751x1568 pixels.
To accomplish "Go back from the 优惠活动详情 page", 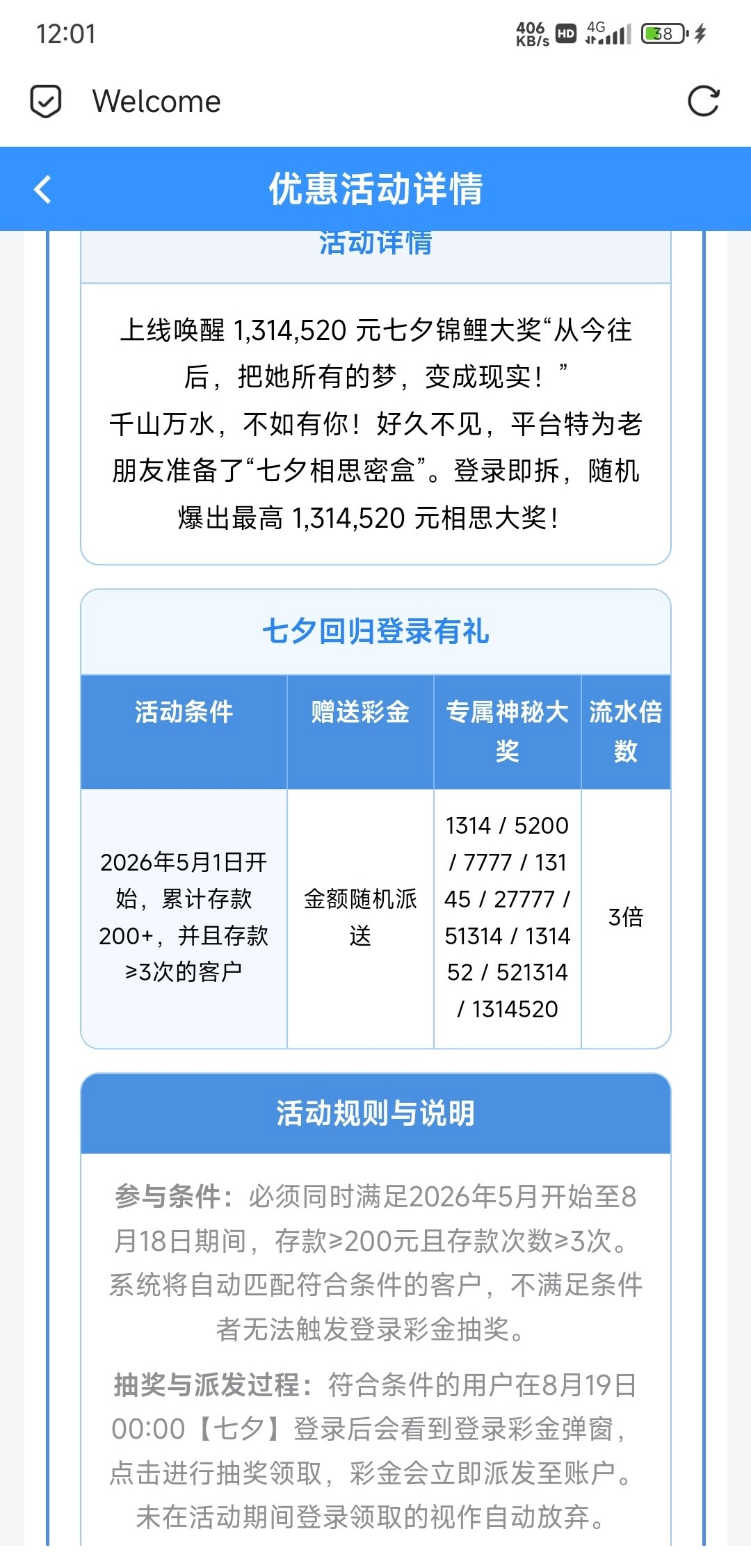I will [x=43, y=189].
